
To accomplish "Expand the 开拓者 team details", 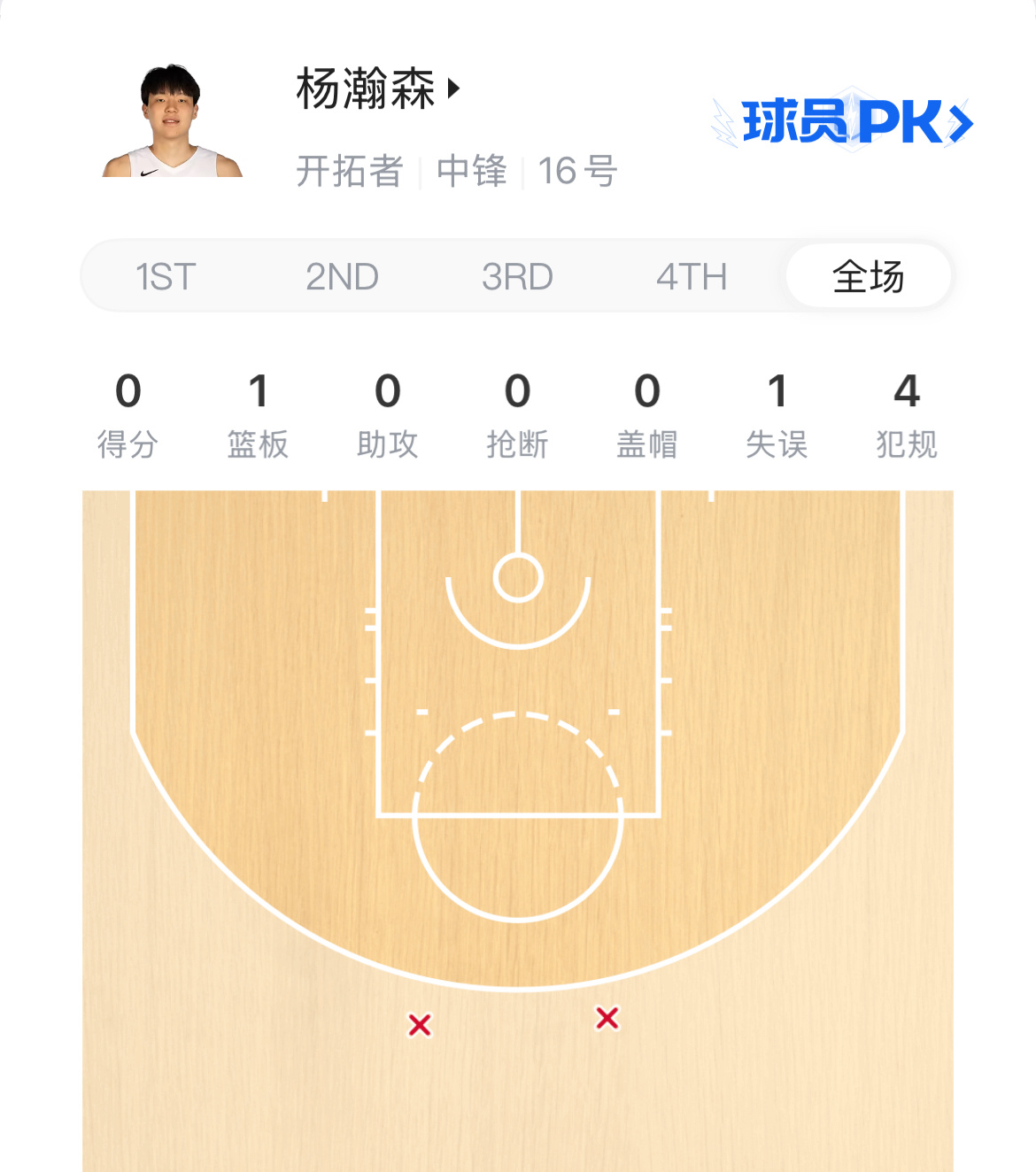I will coord(352,172).
